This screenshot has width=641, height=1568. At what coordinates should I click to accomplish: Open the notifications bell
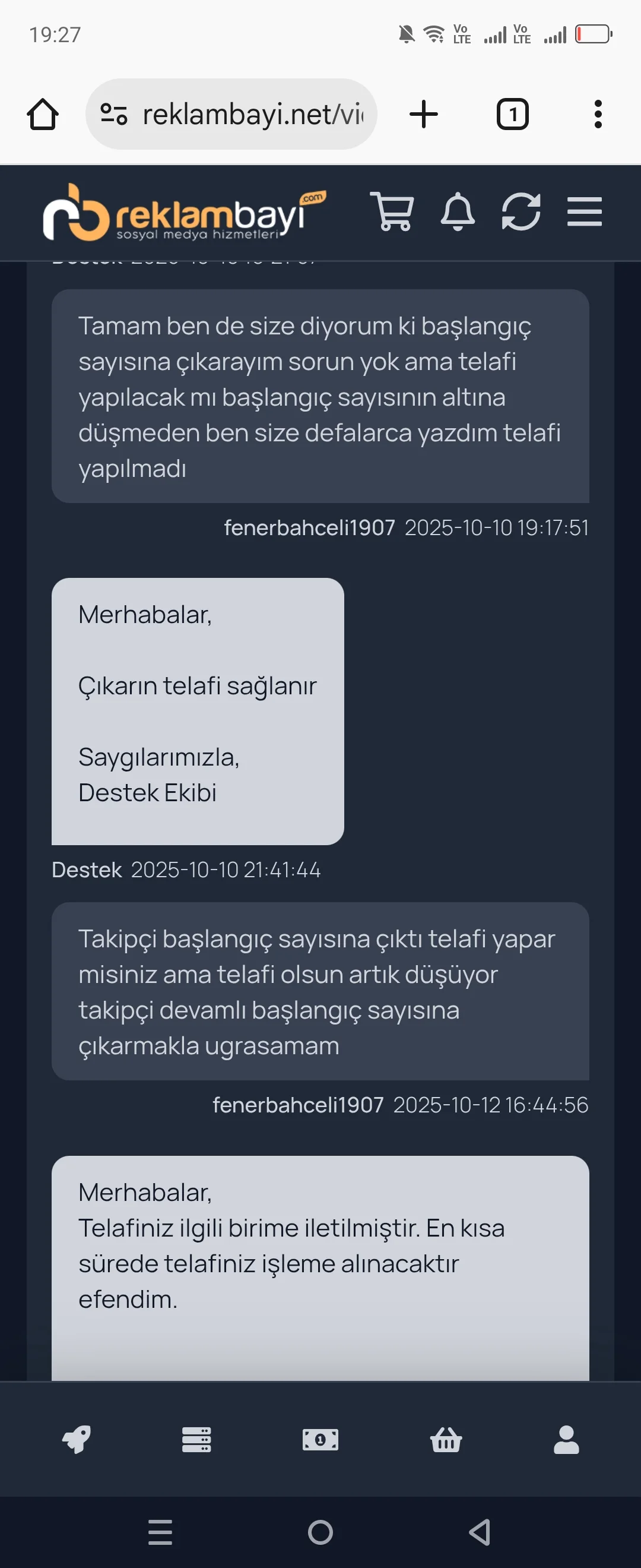458,212
